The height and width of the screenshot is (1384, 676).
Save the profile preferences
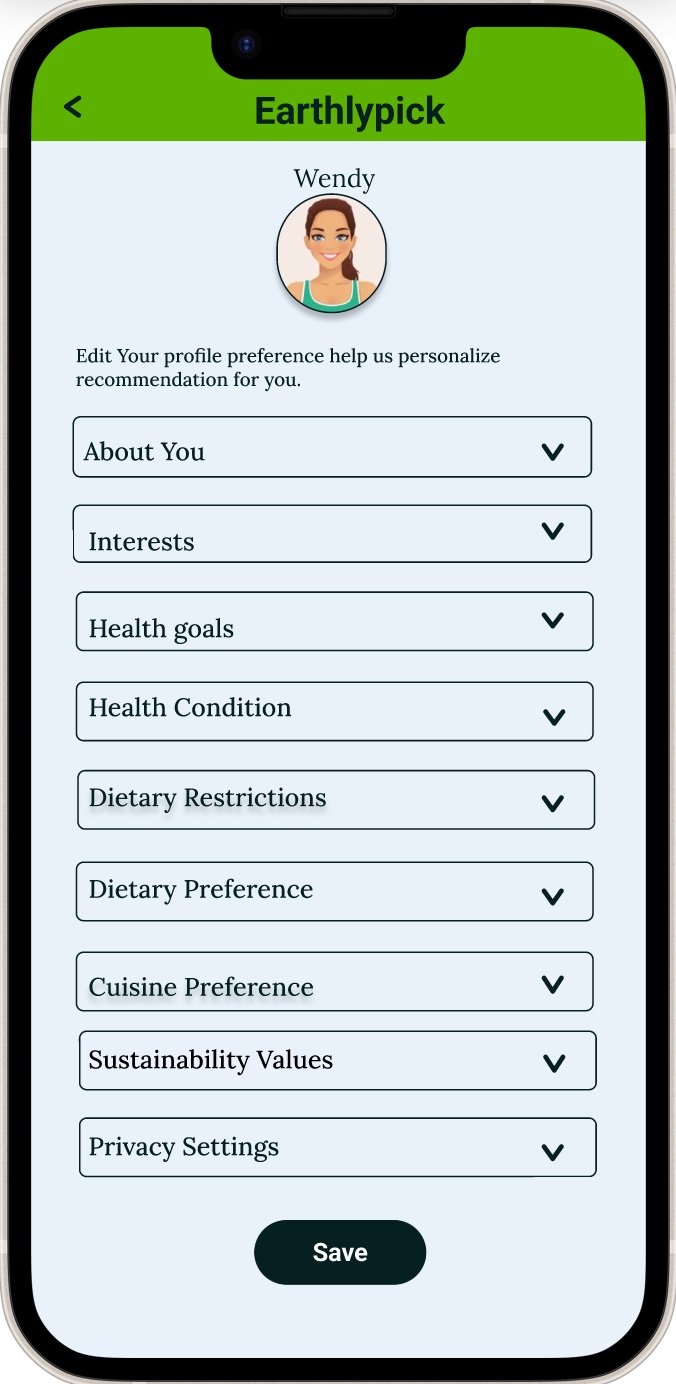click(x=340, y=1252)
